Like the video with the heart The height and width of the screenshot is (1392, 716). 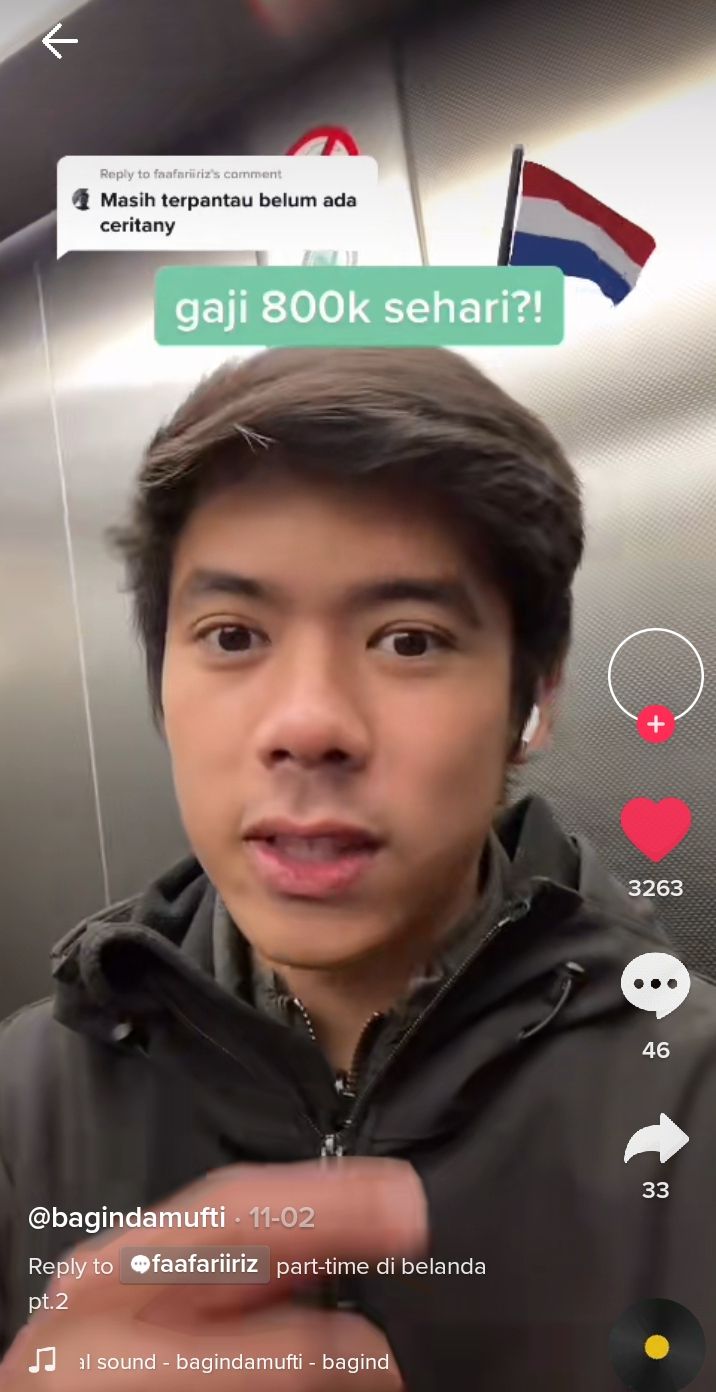[655, 830]
